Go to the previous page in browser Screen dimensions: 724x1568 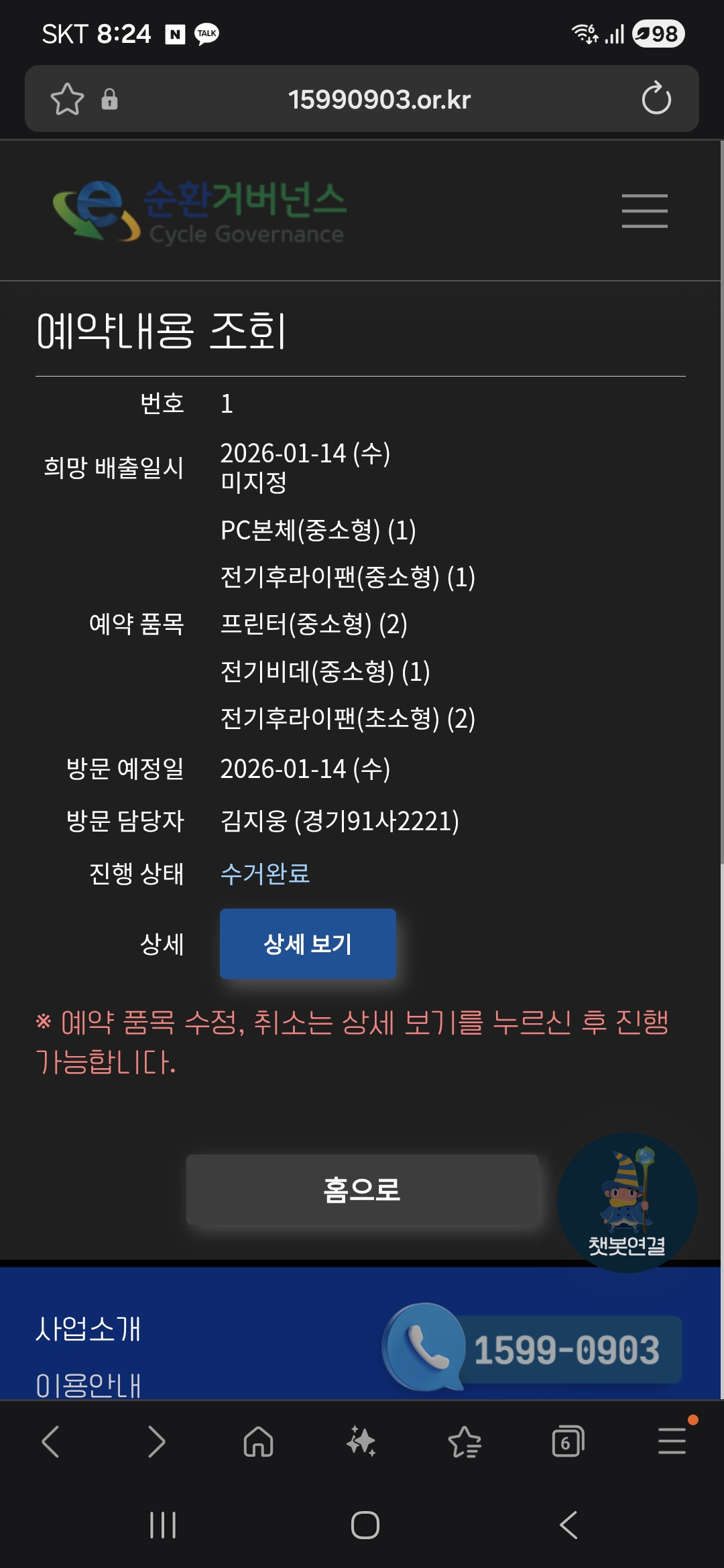pos(51,1441)
